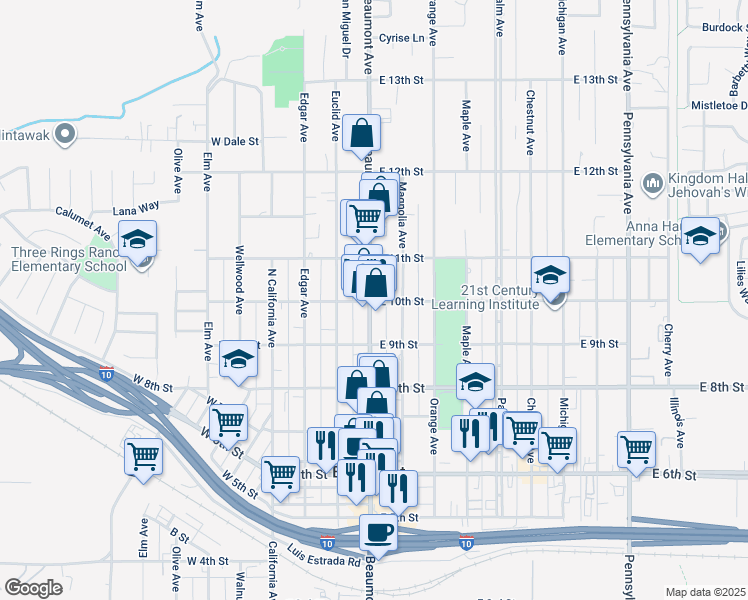Tap the school marker at Anna Hause Elementary
This screenshot has height=600, width=748.
coord(700,238)
